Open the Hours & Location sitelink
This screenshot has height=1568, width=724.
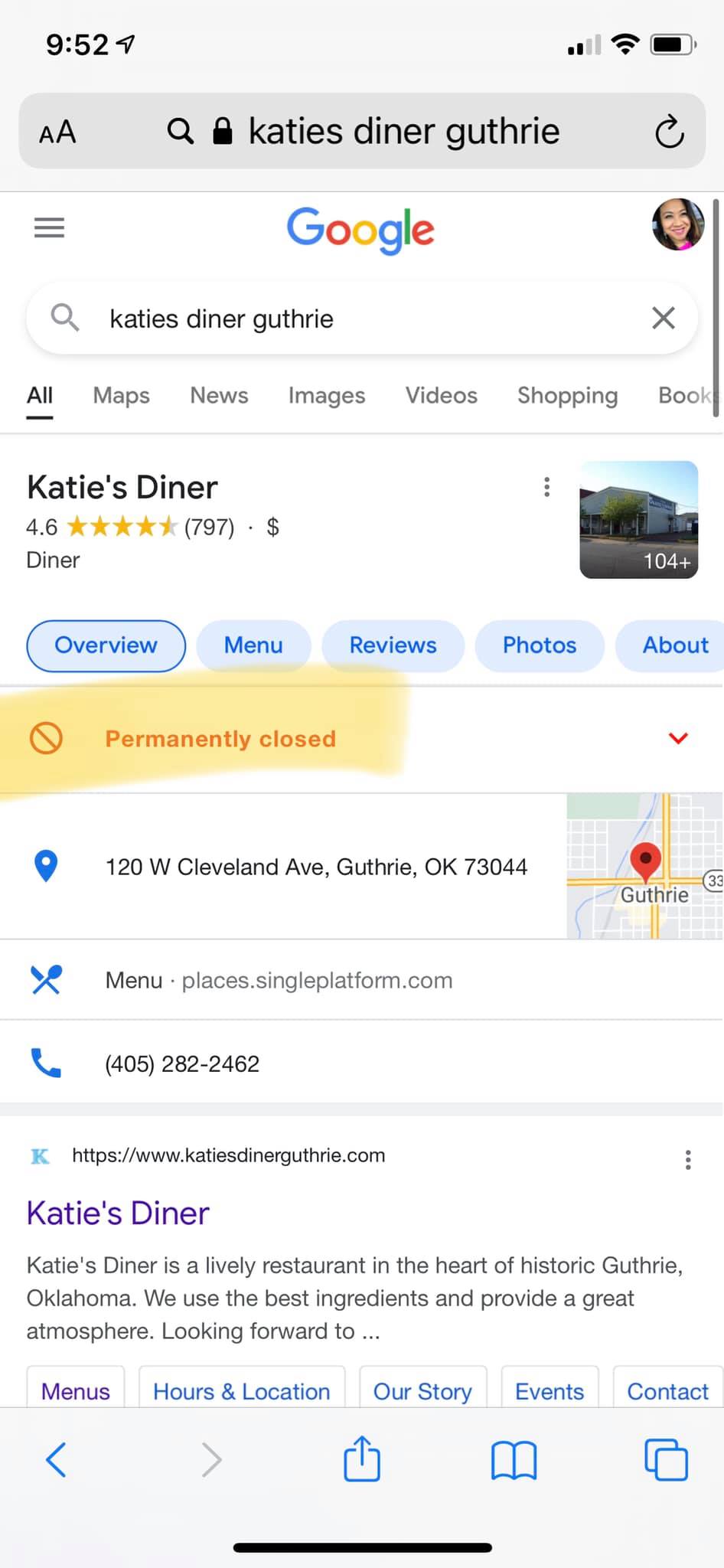tap(241, 1391)
